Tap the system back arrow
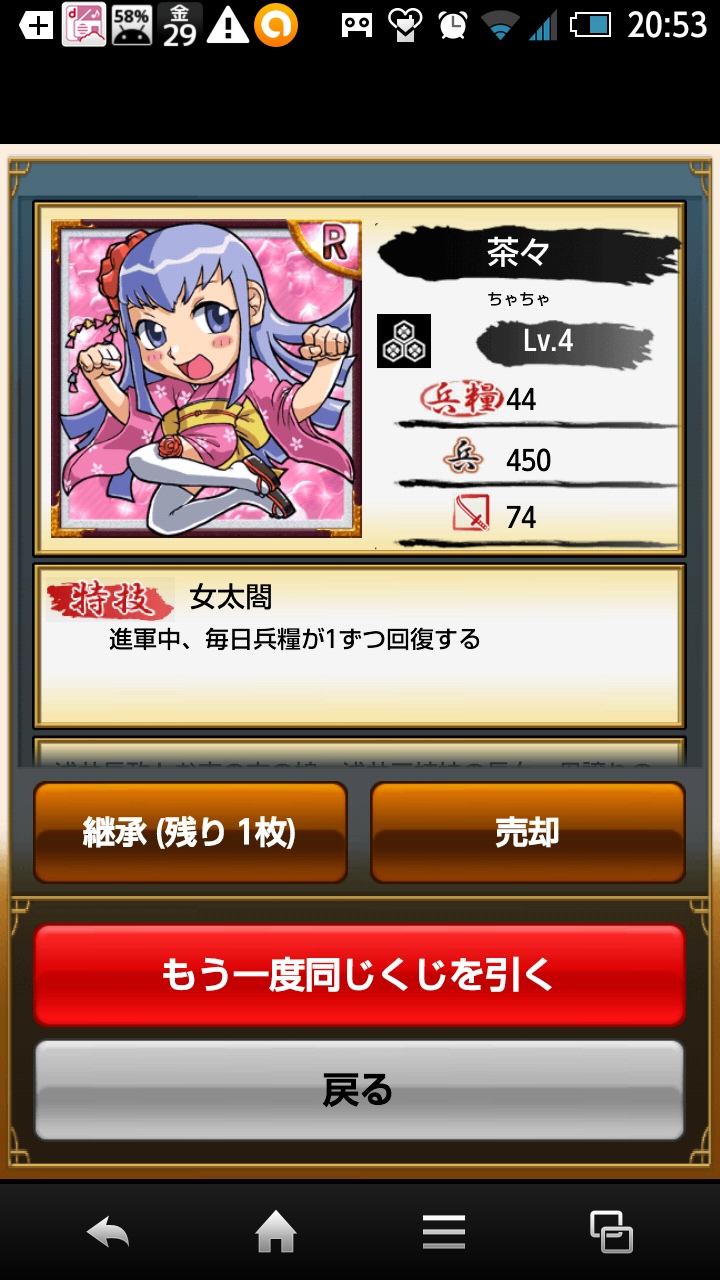720x1280 pixels. [108, 1232]
